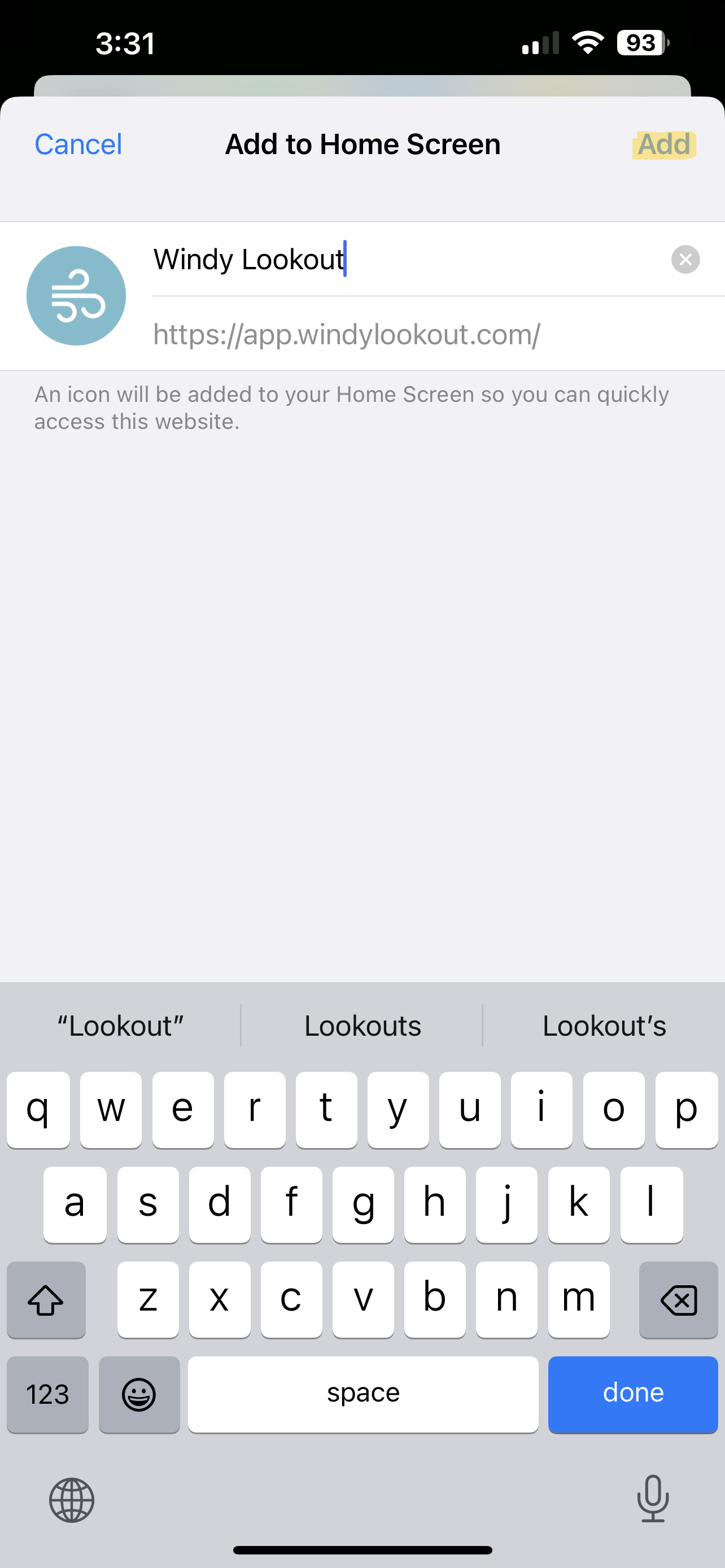
Task: Cancel adding to Home Screen
Action: coord(78,144)
